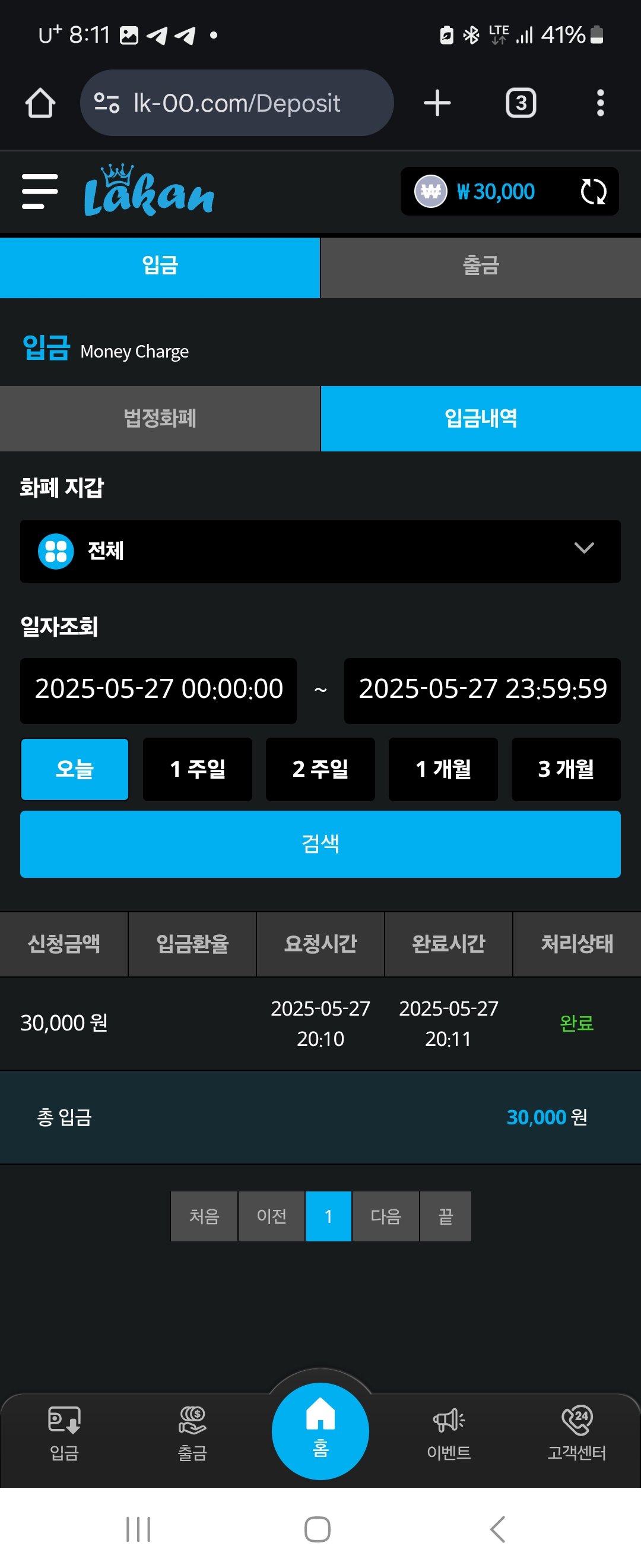Edit the start date 2025-05-27 00:00:00

(158, 690)
